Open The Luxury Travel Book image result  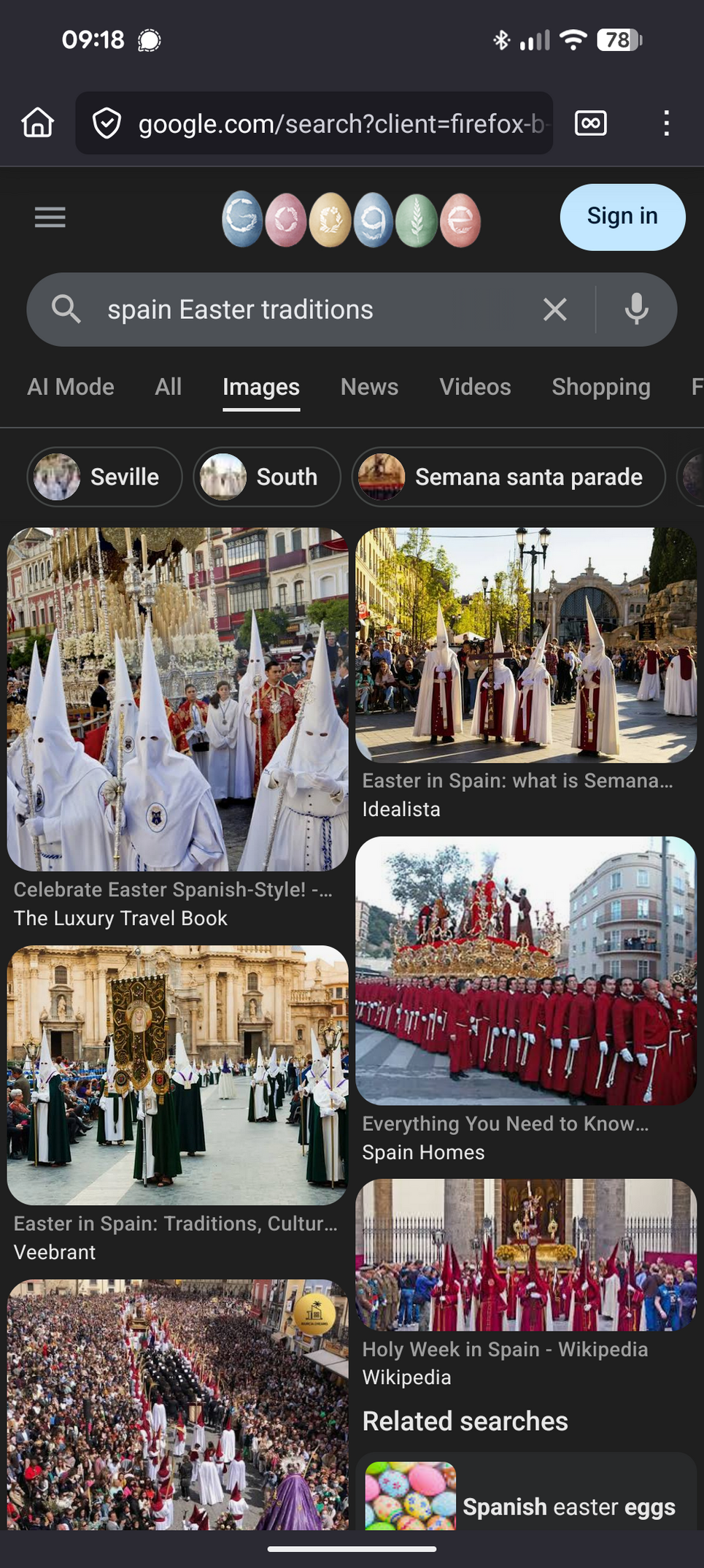pyautogui.click(x=177, y=699)
